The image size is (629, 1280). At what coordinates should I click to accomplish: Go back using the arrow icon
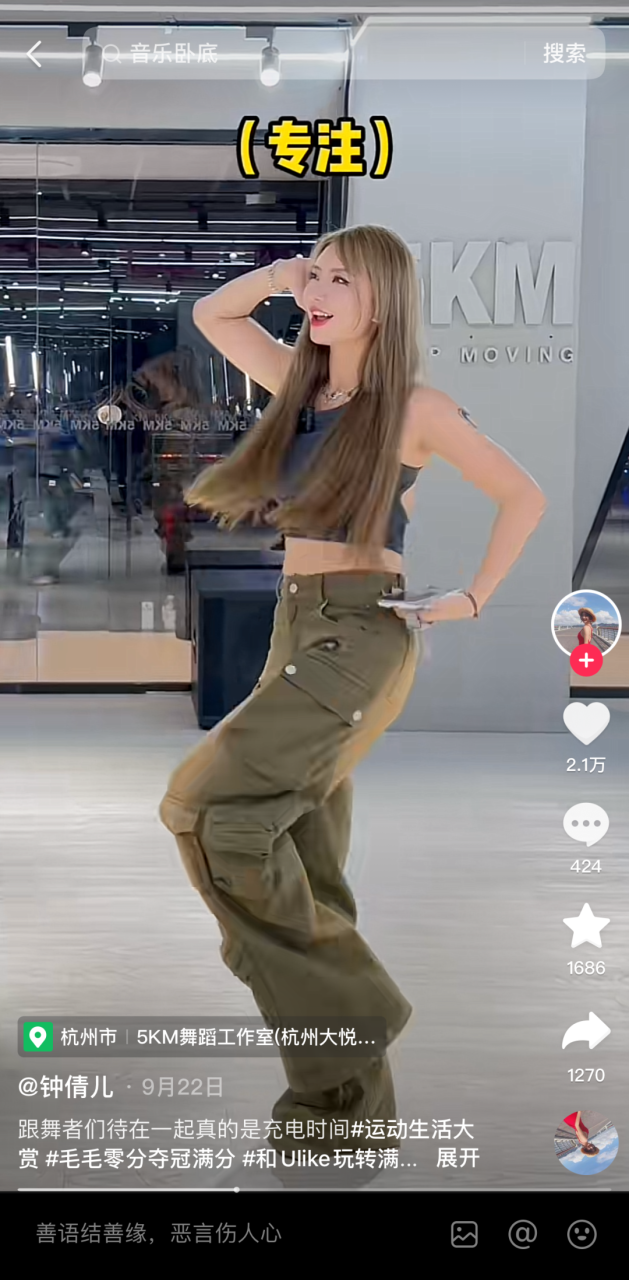click(34, 54)
